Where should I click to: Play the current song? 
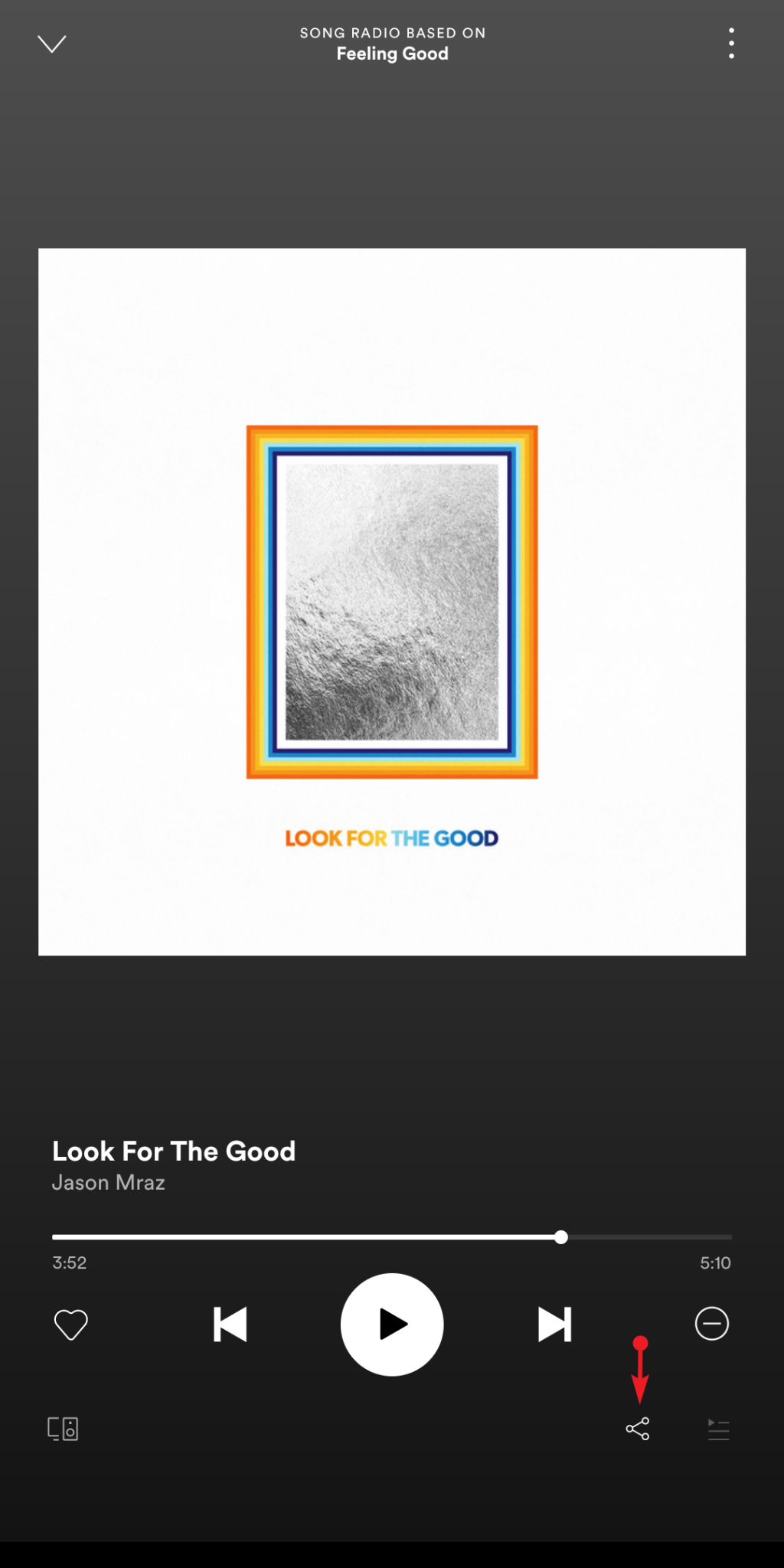click(x=392, y=1325)
